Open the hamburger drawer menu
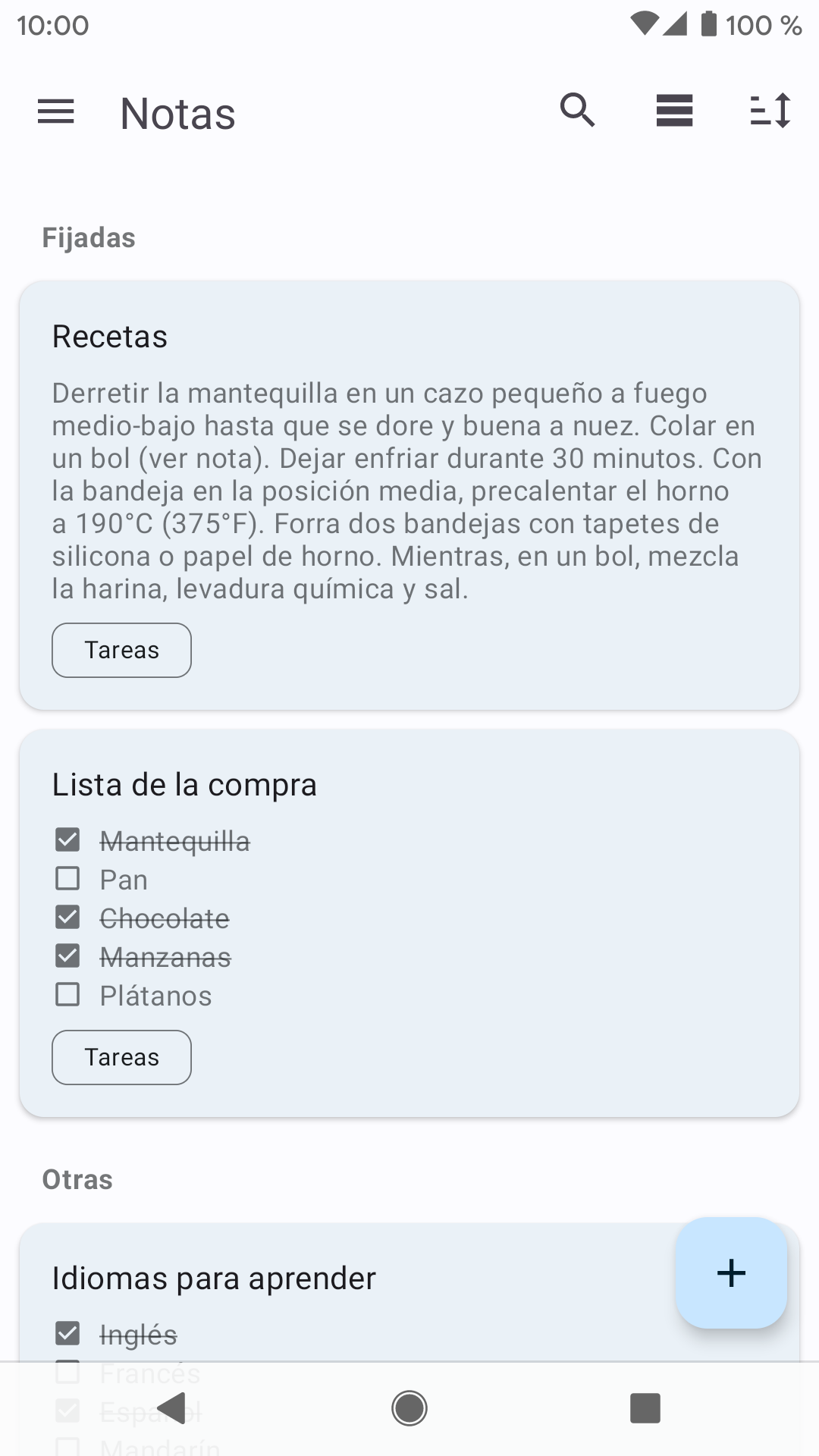This screenshot has width=819, height=1456. click(56, 112)
